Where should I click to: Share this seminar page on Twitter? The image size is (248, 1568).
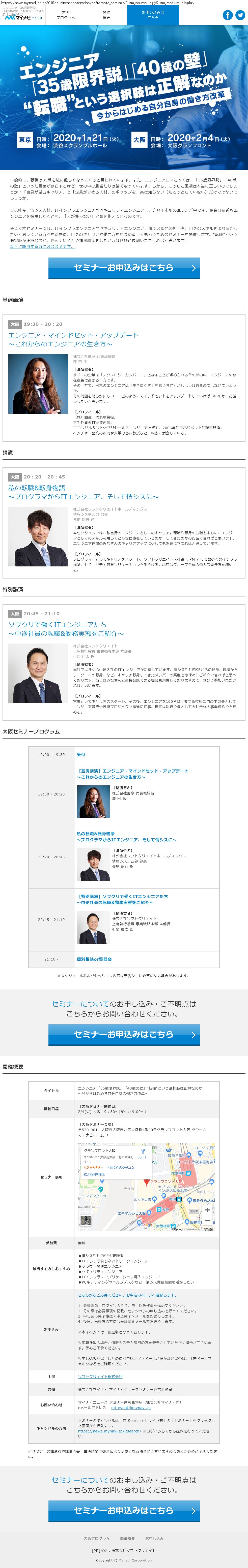240,15
